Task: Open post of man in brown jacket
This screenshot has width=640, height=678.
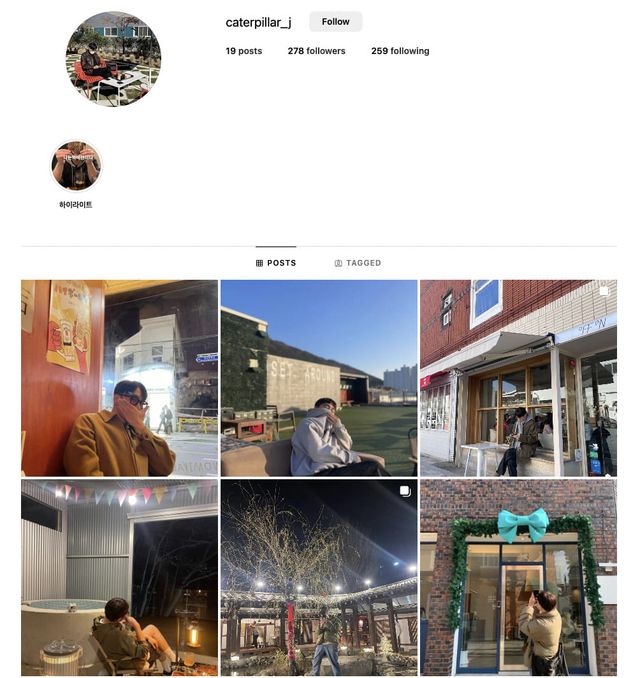Action: click(119, 378)
